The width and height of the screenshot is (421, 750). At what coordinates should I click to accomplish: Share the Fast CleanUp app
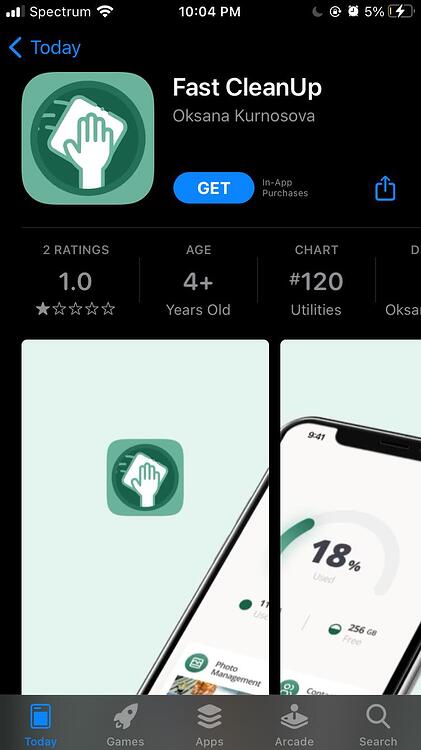point(385,188)
